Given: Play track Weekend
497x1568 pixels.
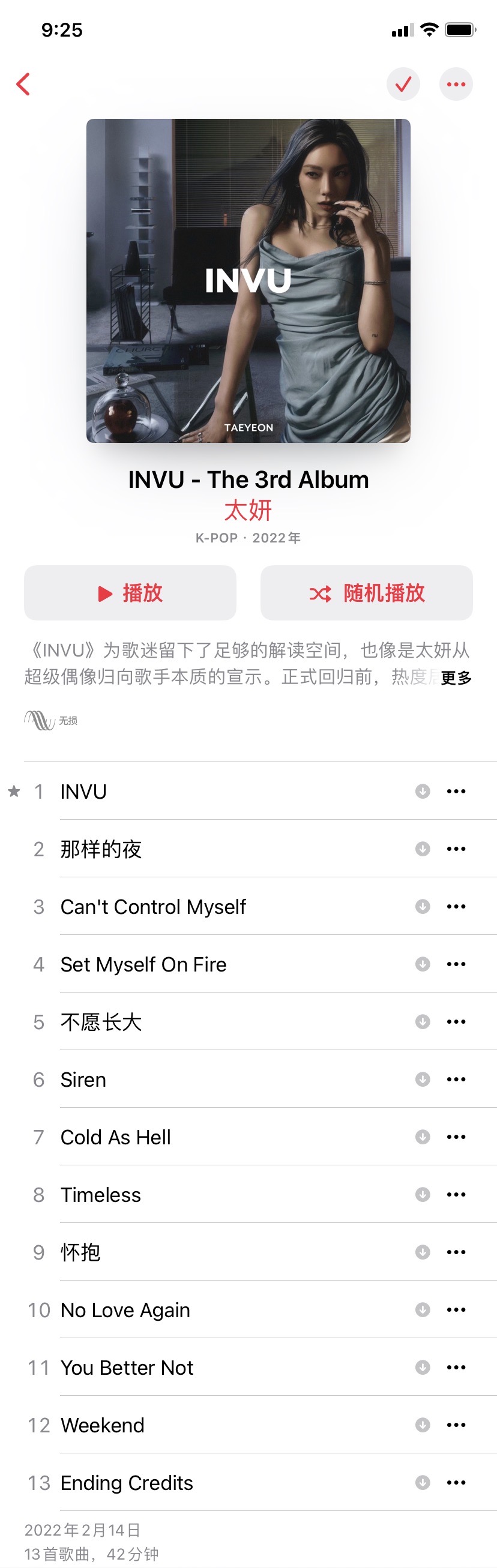Looking at the screenshot, I should [x=248, y=1425].
